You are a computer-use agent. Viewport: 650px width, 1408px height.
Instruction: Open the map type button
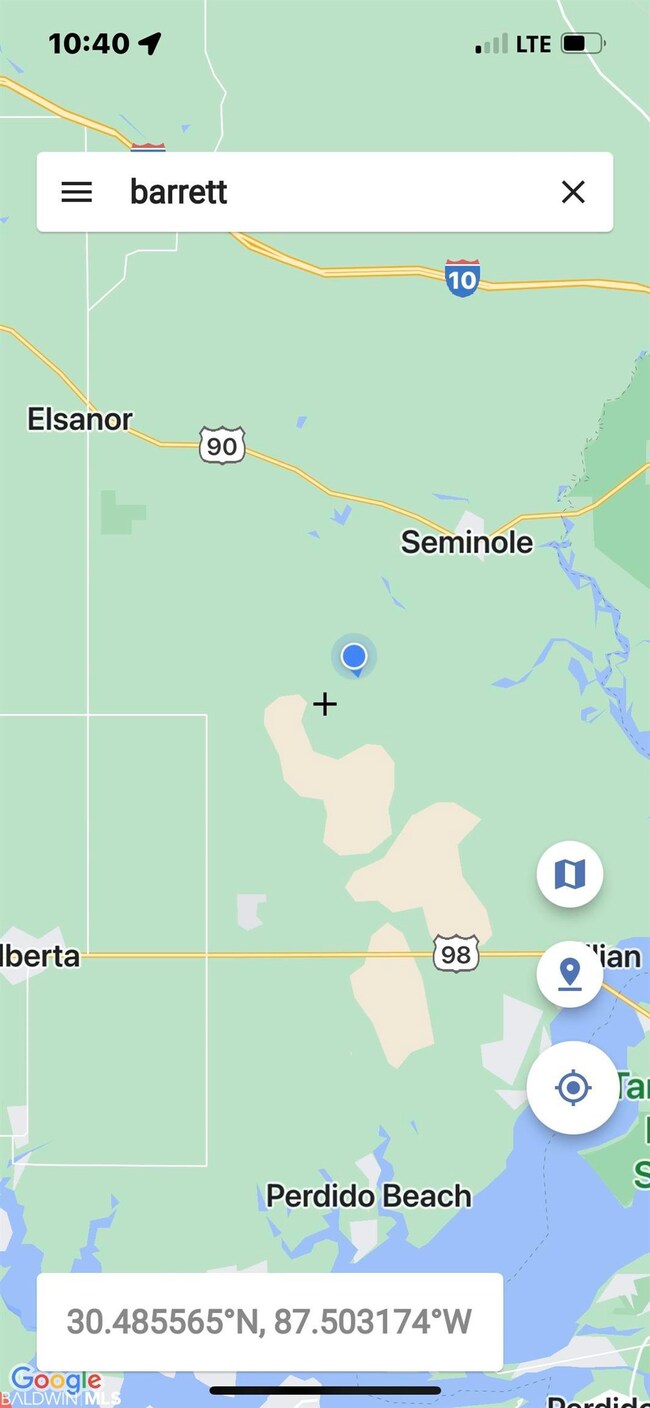(x=569, y=875)
